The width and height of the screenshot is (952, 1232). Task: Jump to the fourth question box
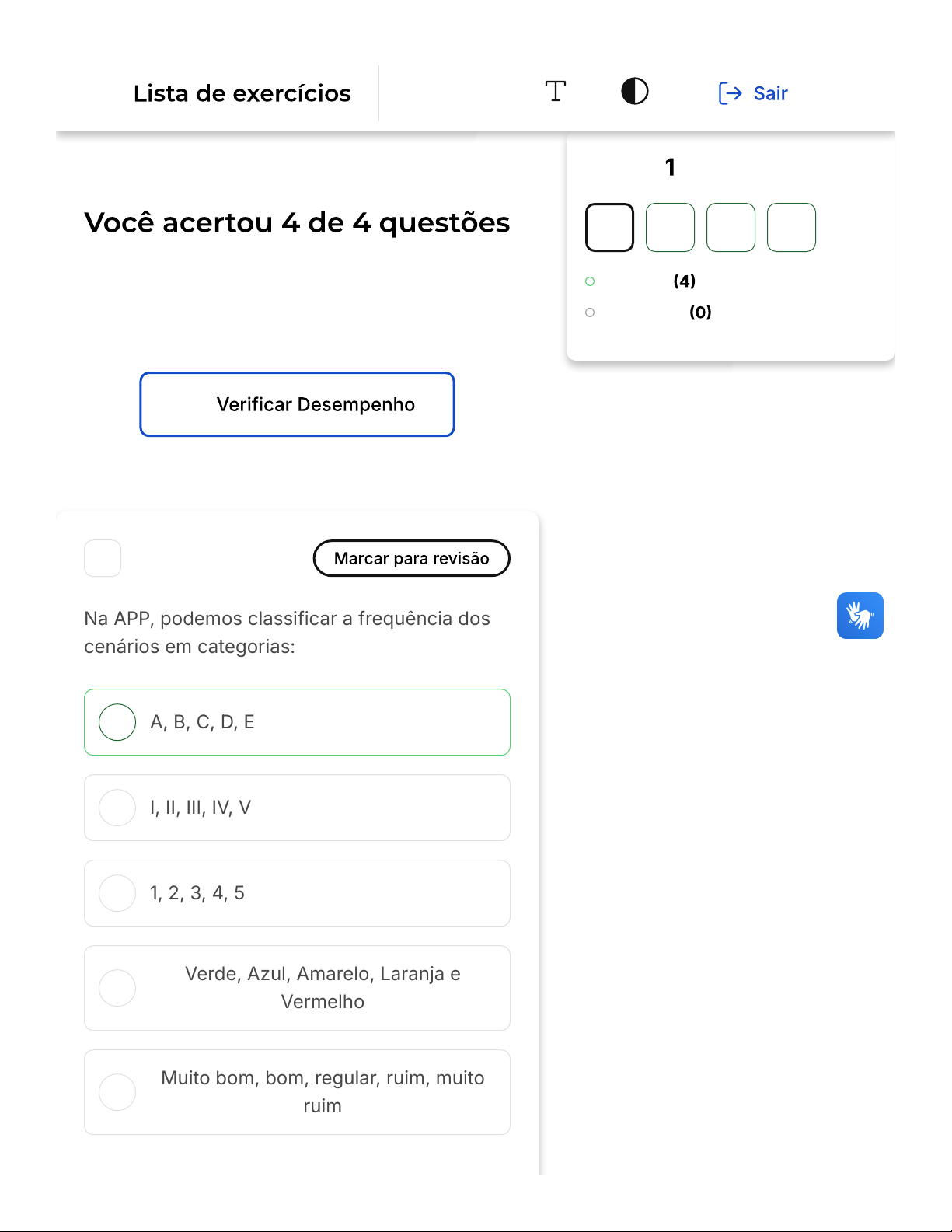click(x=791, y=228)
